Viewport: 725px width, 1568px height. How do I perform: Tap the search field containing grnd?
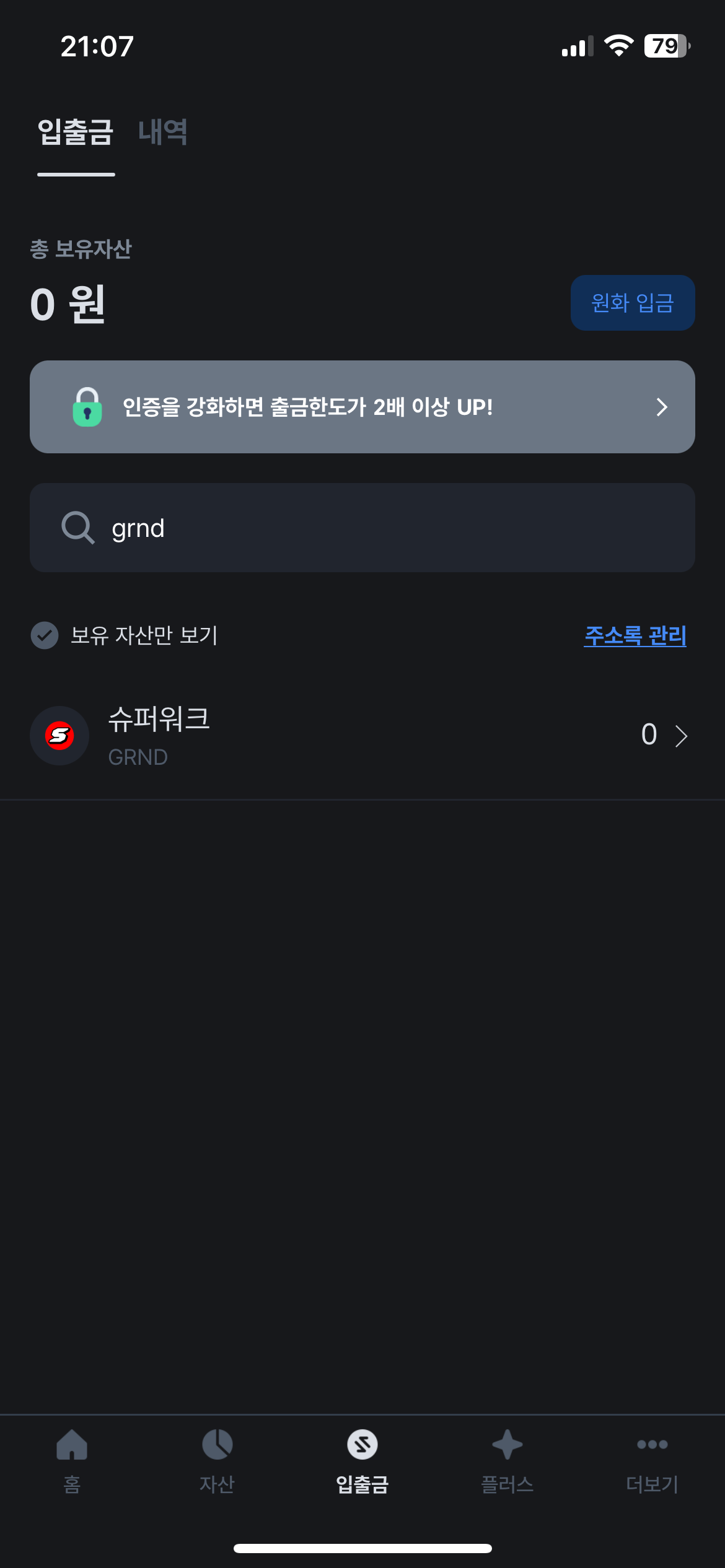click(x=362, y=528)
